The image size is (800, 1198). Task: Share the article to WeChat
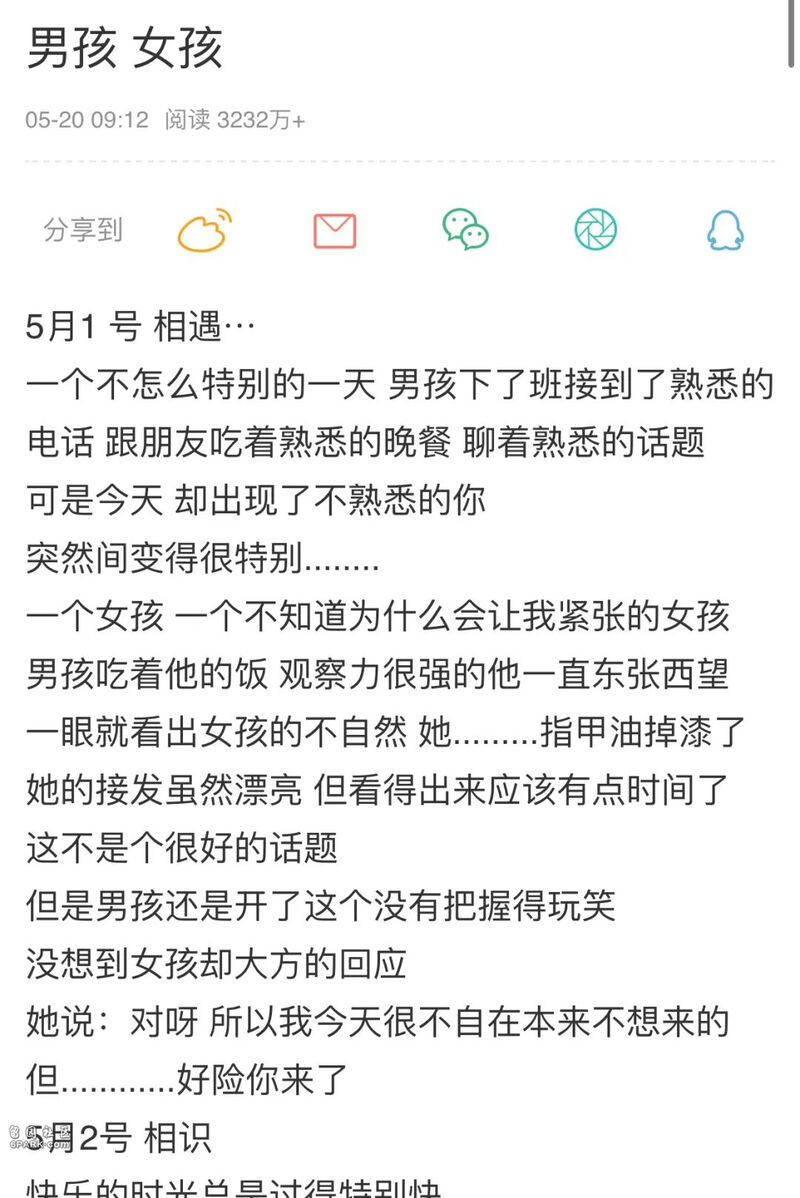(x=465, y=230)
